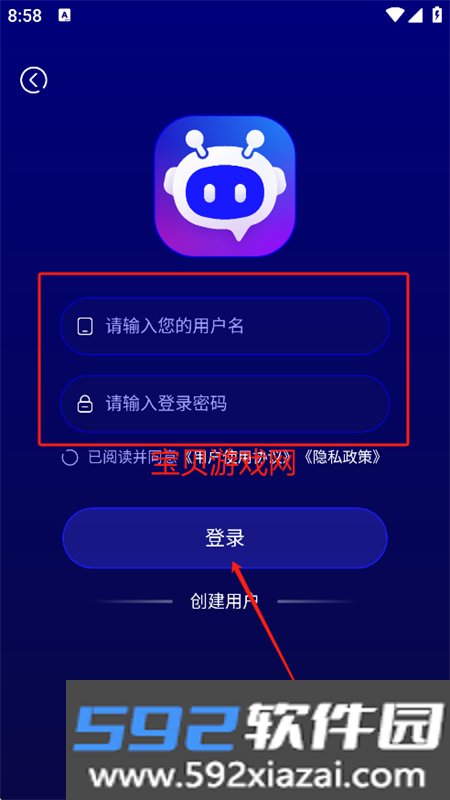Open the 《隐私政策》 privacy policy link
450x800 pixels.
(x=342, y=457)
